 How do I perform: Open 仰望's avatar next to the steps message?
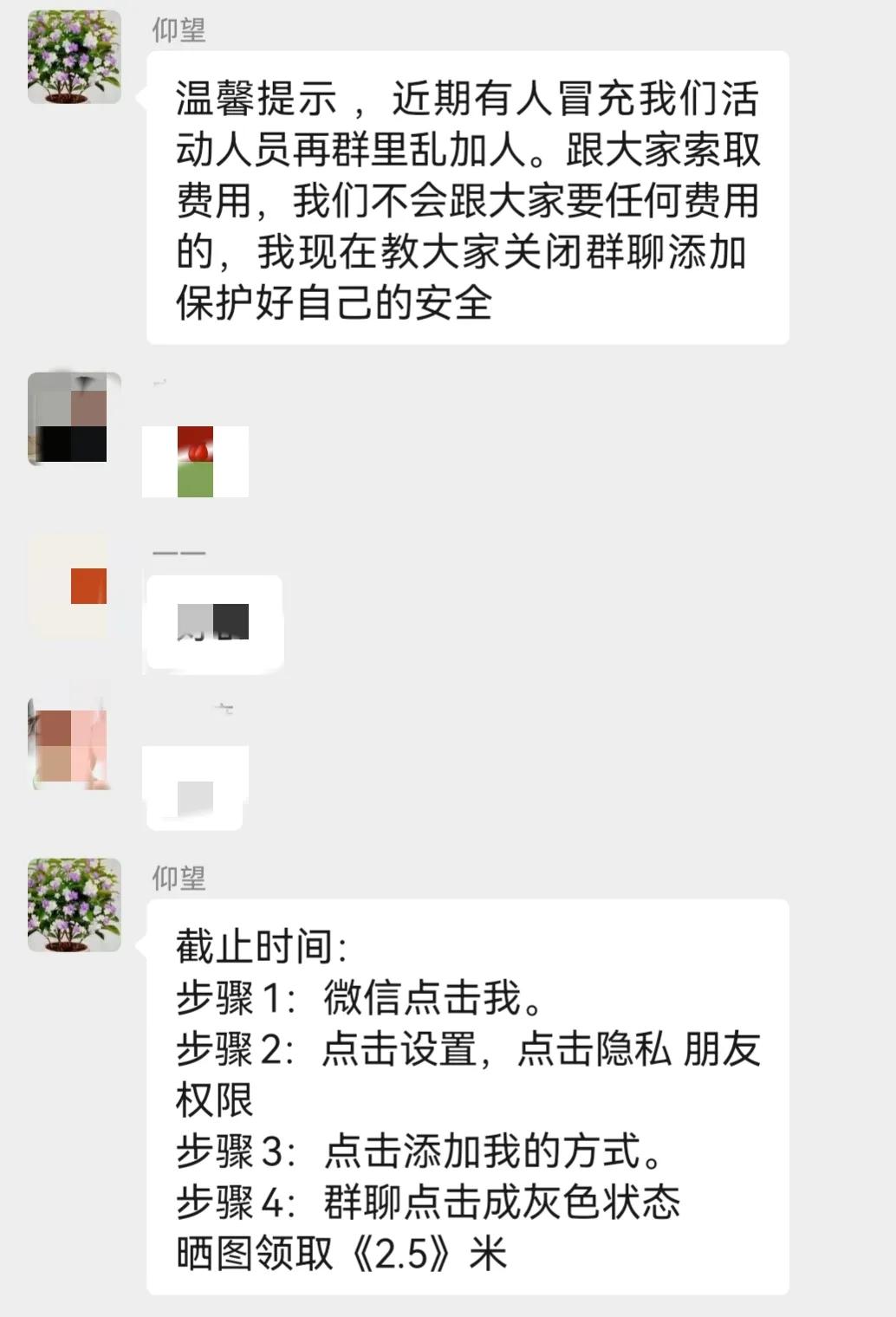(x=74, y=905)
